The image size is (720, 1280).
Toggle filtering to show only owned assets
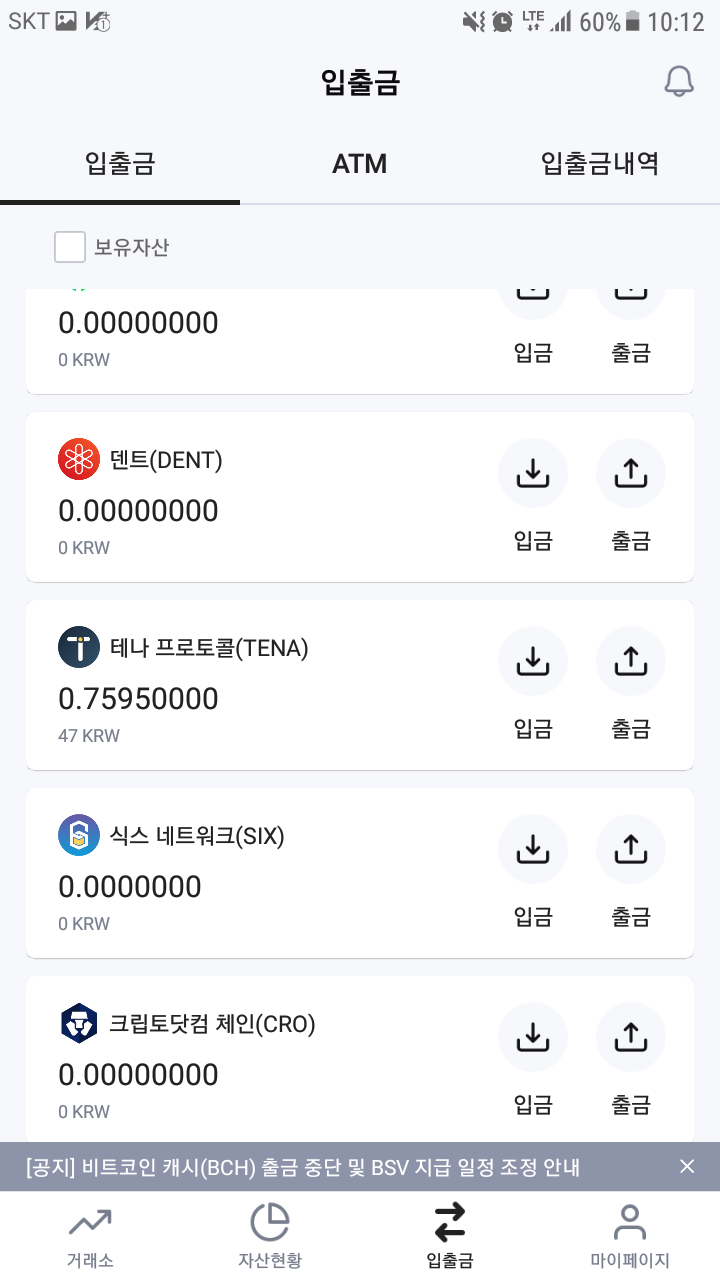[x=69, y=246]
